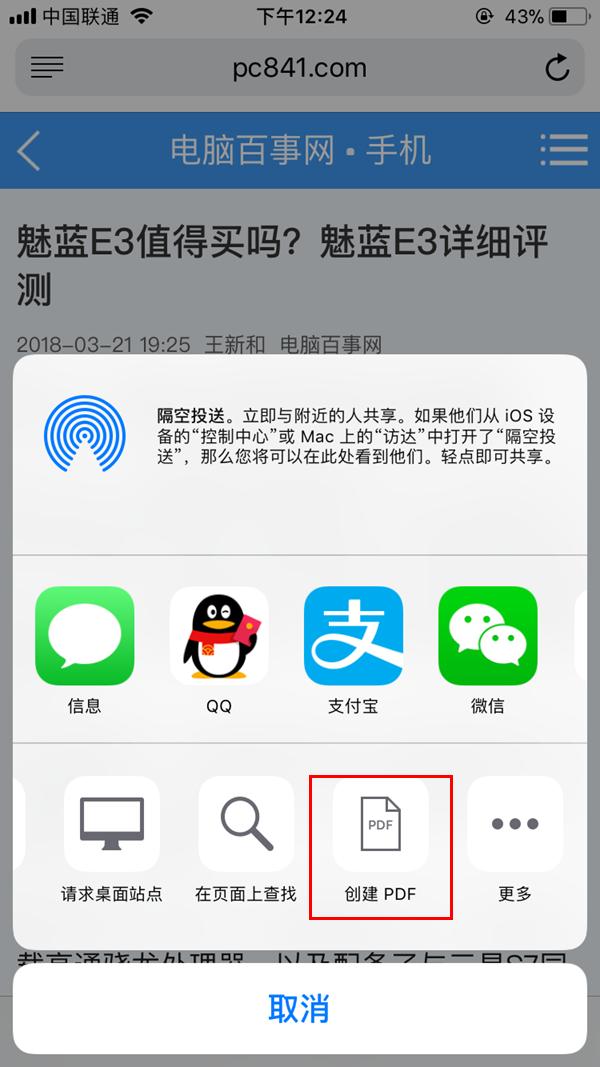Dismiss the share sheet with 取消

point(299,1008)
